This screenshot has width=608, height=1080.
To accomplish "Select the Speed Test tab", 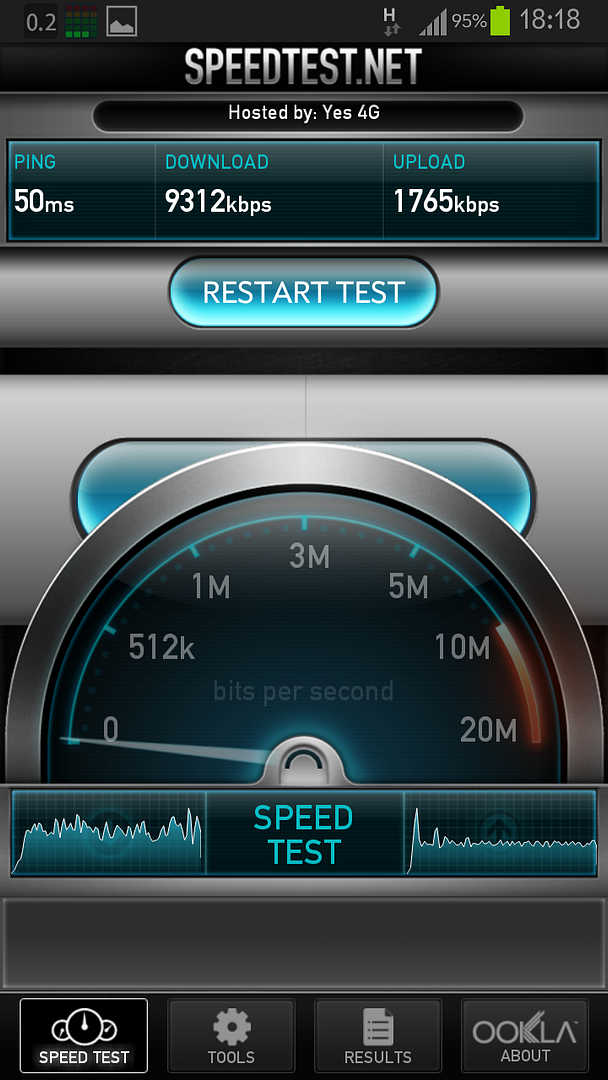I will click(x=84, y=1036).
